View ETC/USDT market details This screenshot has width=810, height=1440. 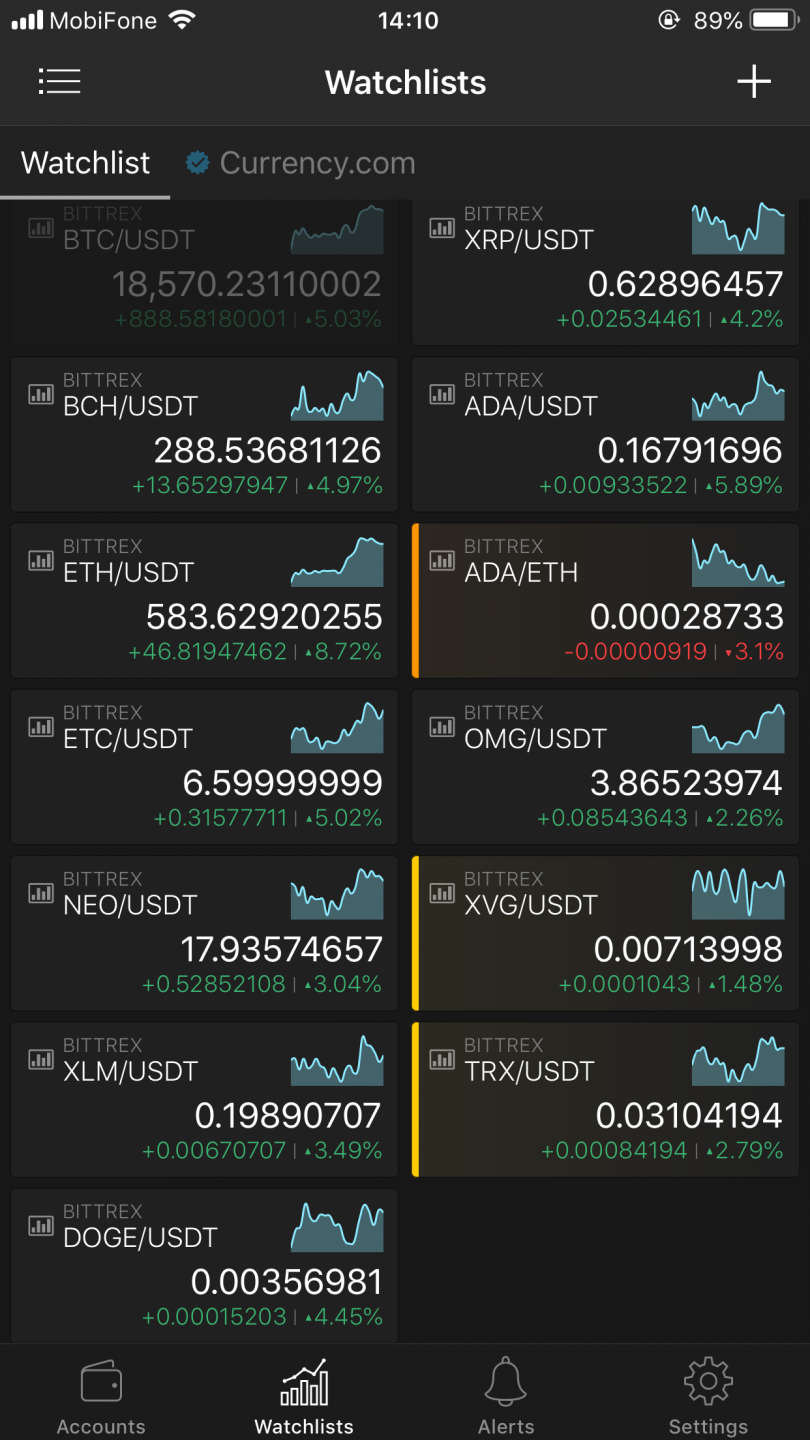pyautogui.click(x=204, y=767)
